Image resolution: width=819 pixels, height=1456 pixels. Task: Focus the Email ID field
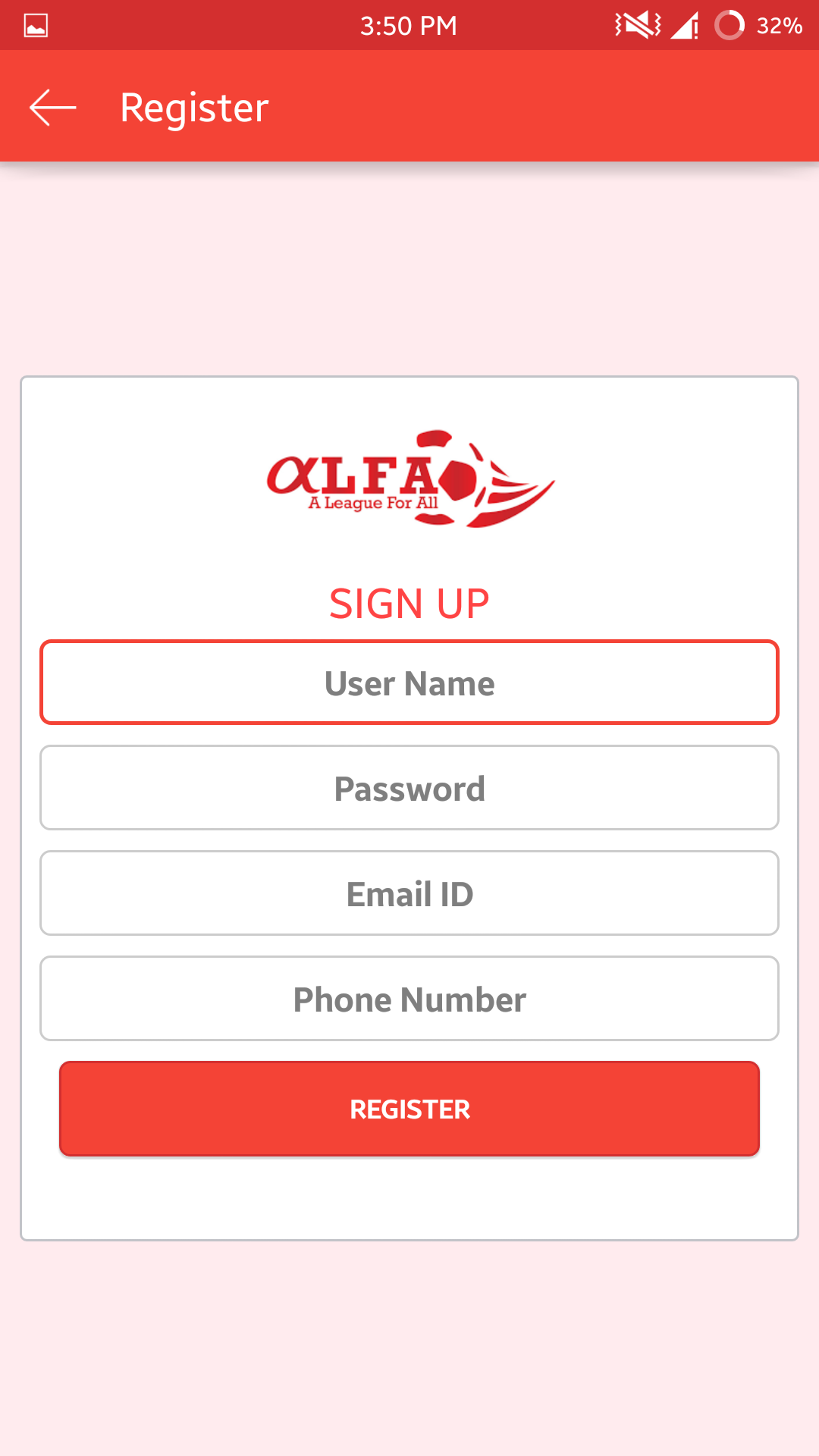pyautogui.click(x=409, y=893)
